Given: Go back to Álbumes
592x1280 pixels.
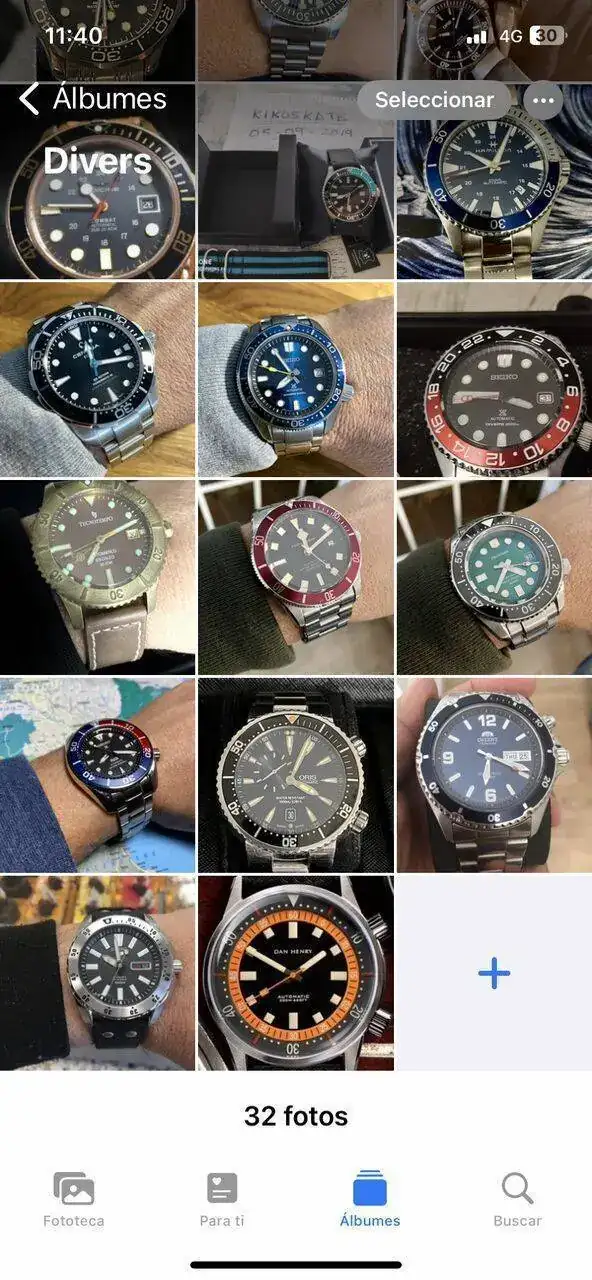Looking at the screenshot, I should coord(92,99).
